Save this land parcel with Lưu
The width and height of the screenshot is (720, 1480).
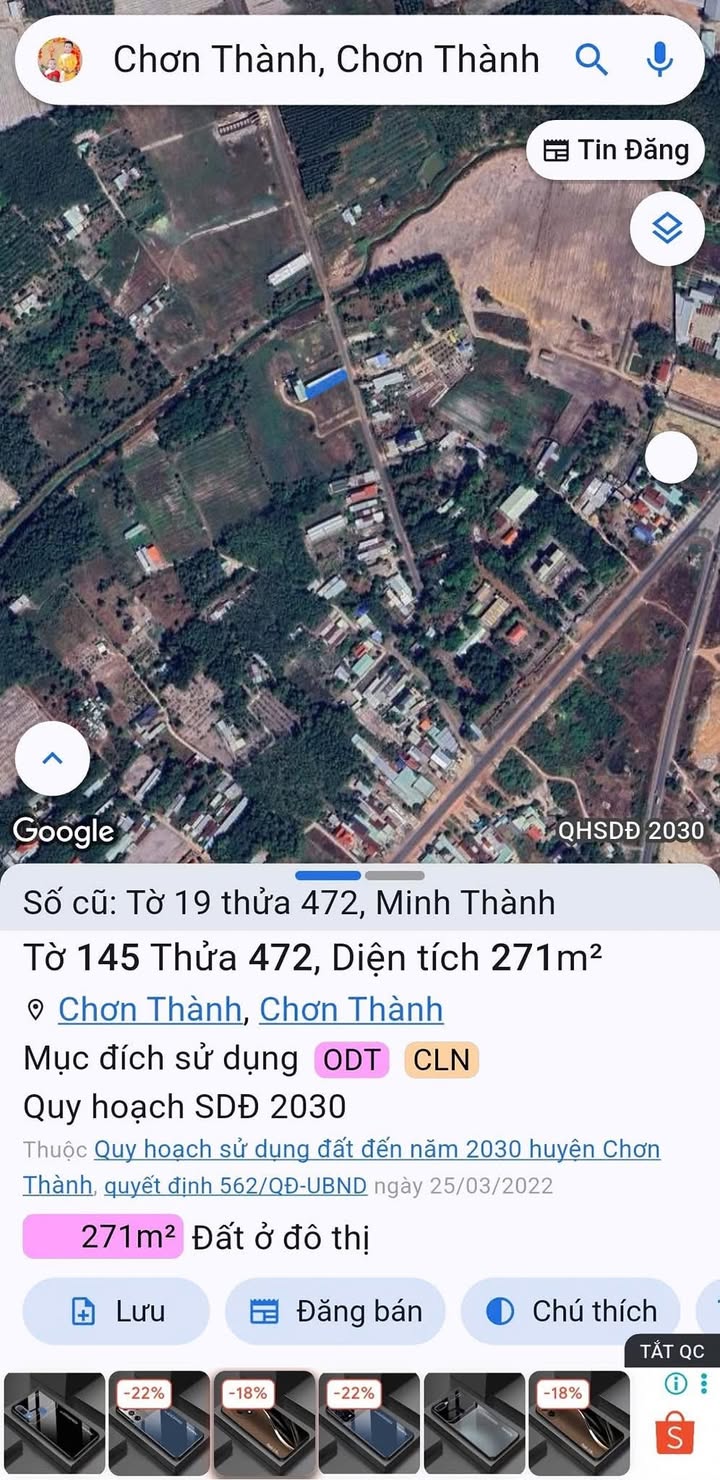point(116,1311)
